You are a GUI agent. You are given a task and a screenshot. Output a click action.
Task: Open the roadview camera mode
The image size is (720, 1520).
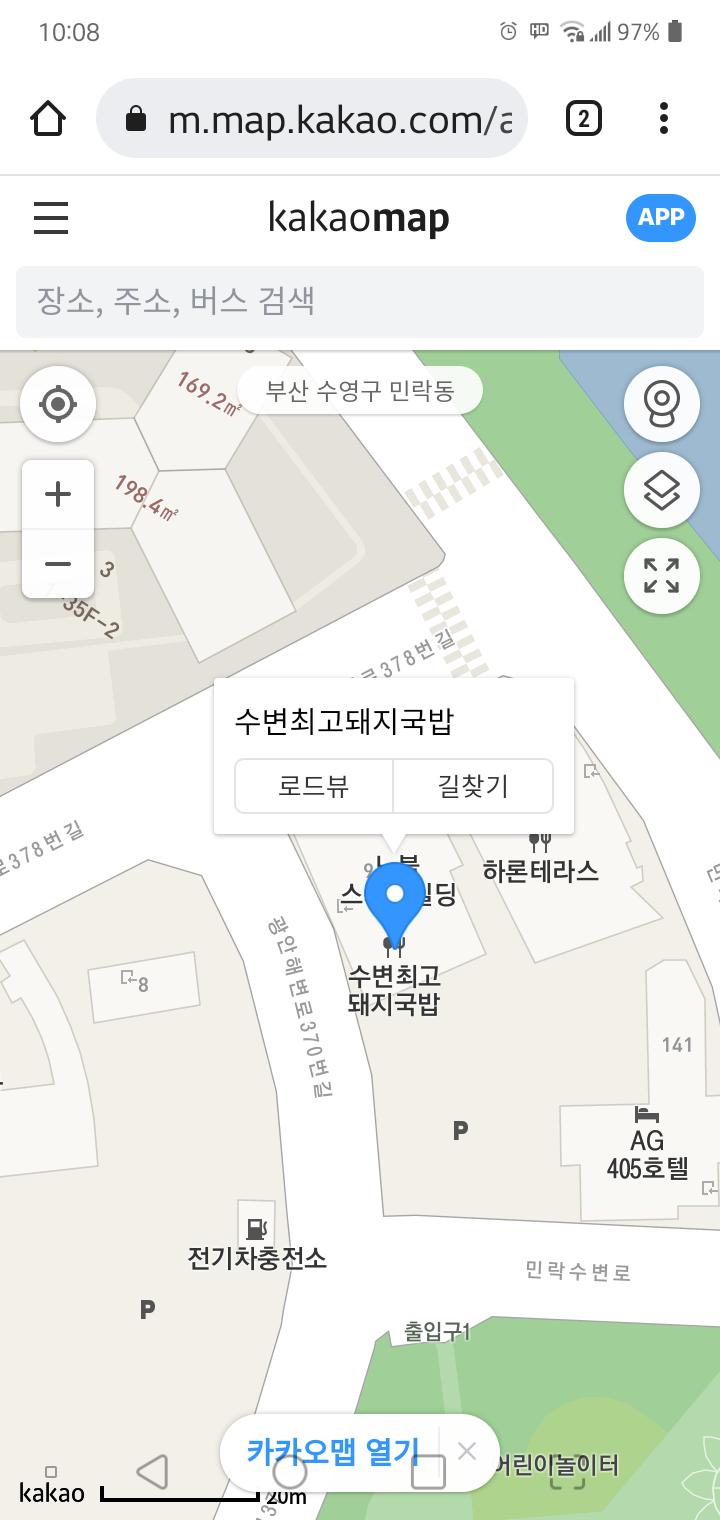coord(661,404)
